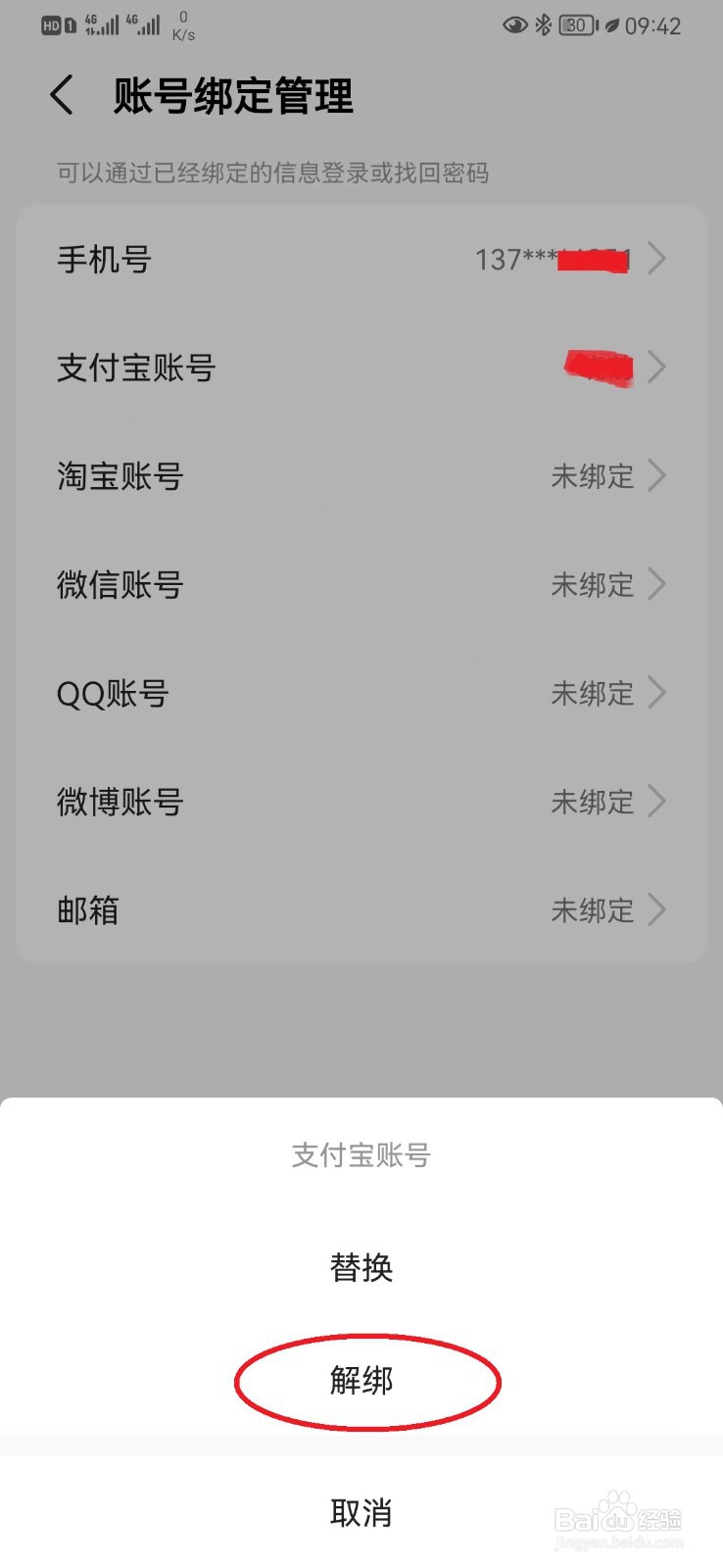Select 解绑 to unbind the Alipay account
Image resolution: width=723 pixels, height=1568 pixels.
[361, 1381]
